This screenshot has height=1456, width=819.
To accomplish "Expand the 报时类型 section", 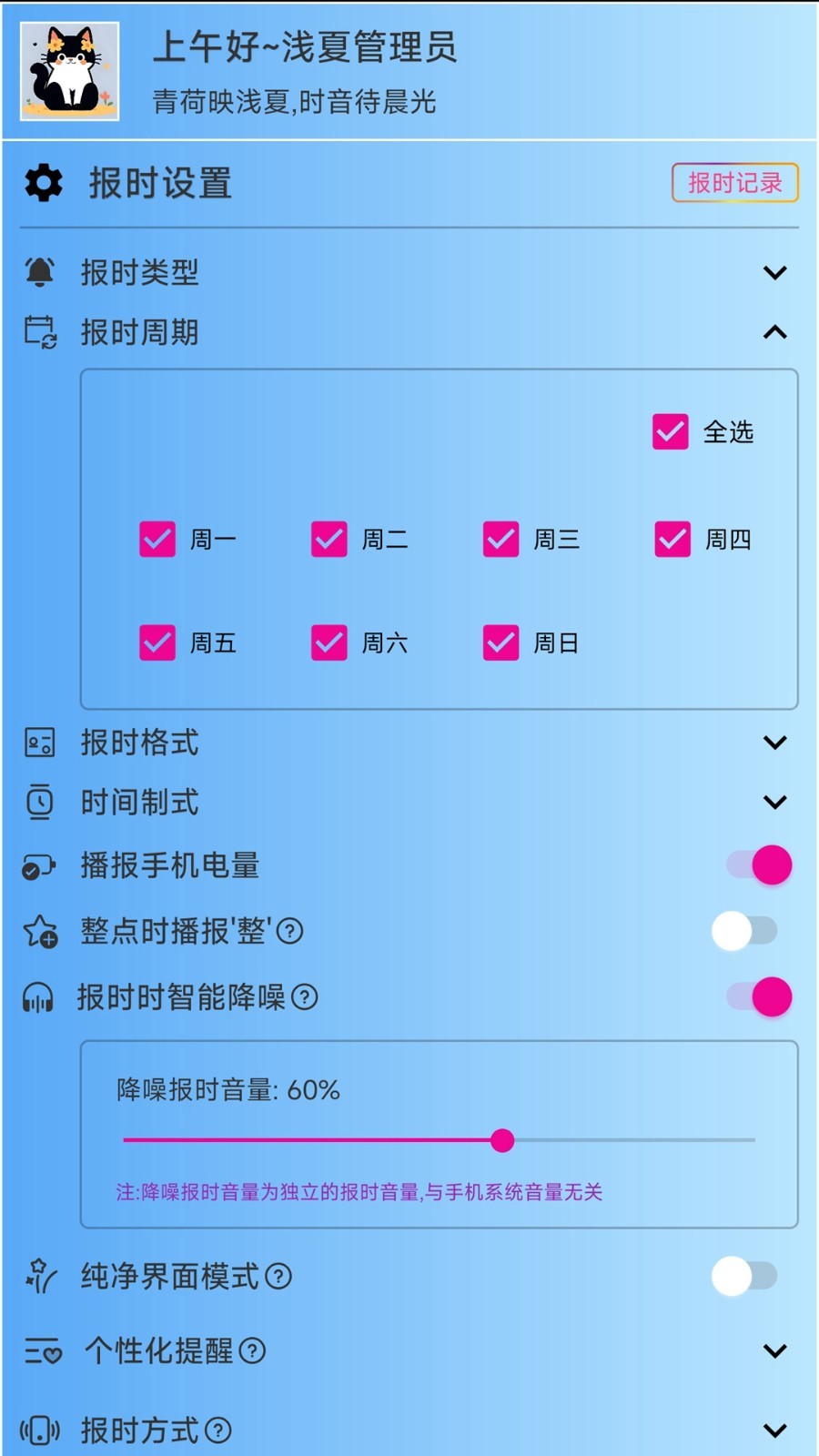I will (x=775, y=271).
